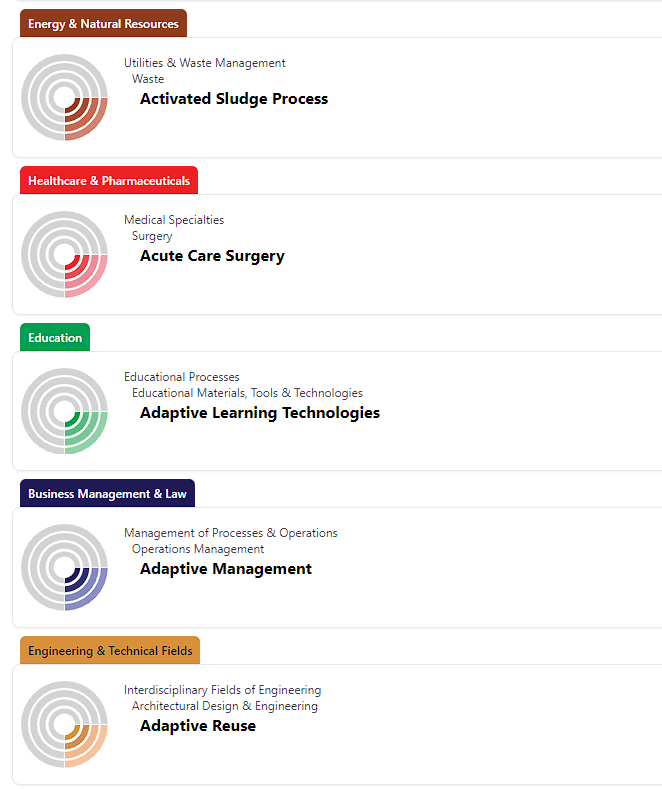Open the Acute Care Surgery card
Screen dimensions: 662x789
[212, 256]
